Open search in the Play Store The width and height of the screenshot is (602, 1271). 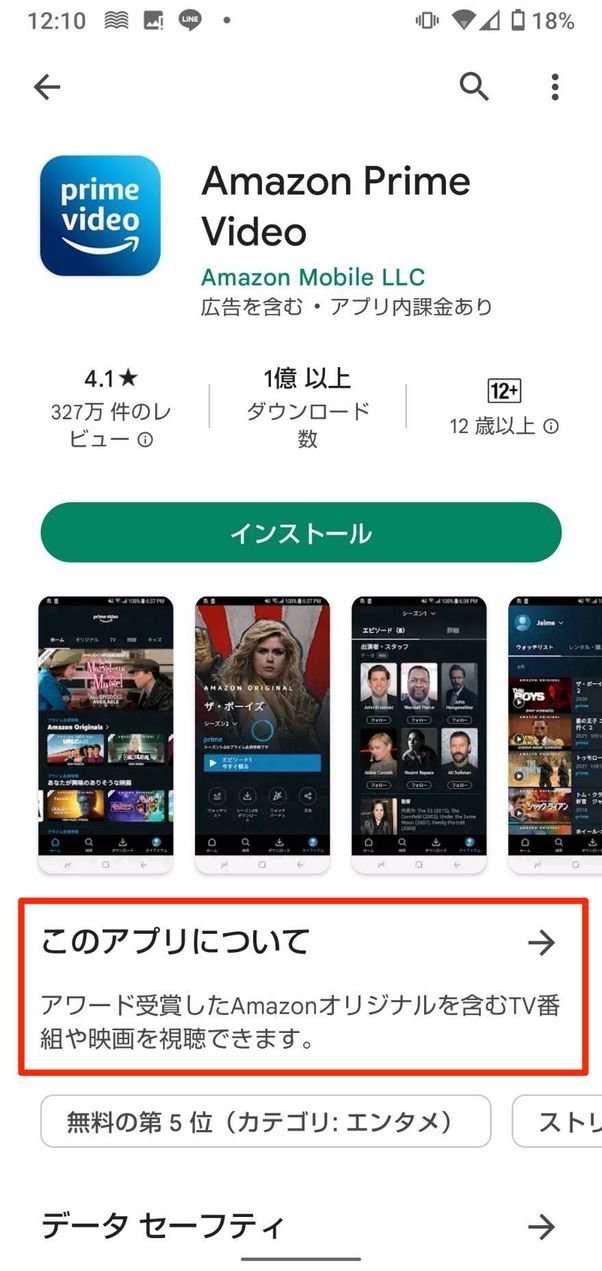pyautogui.click(x=474, y=87)
